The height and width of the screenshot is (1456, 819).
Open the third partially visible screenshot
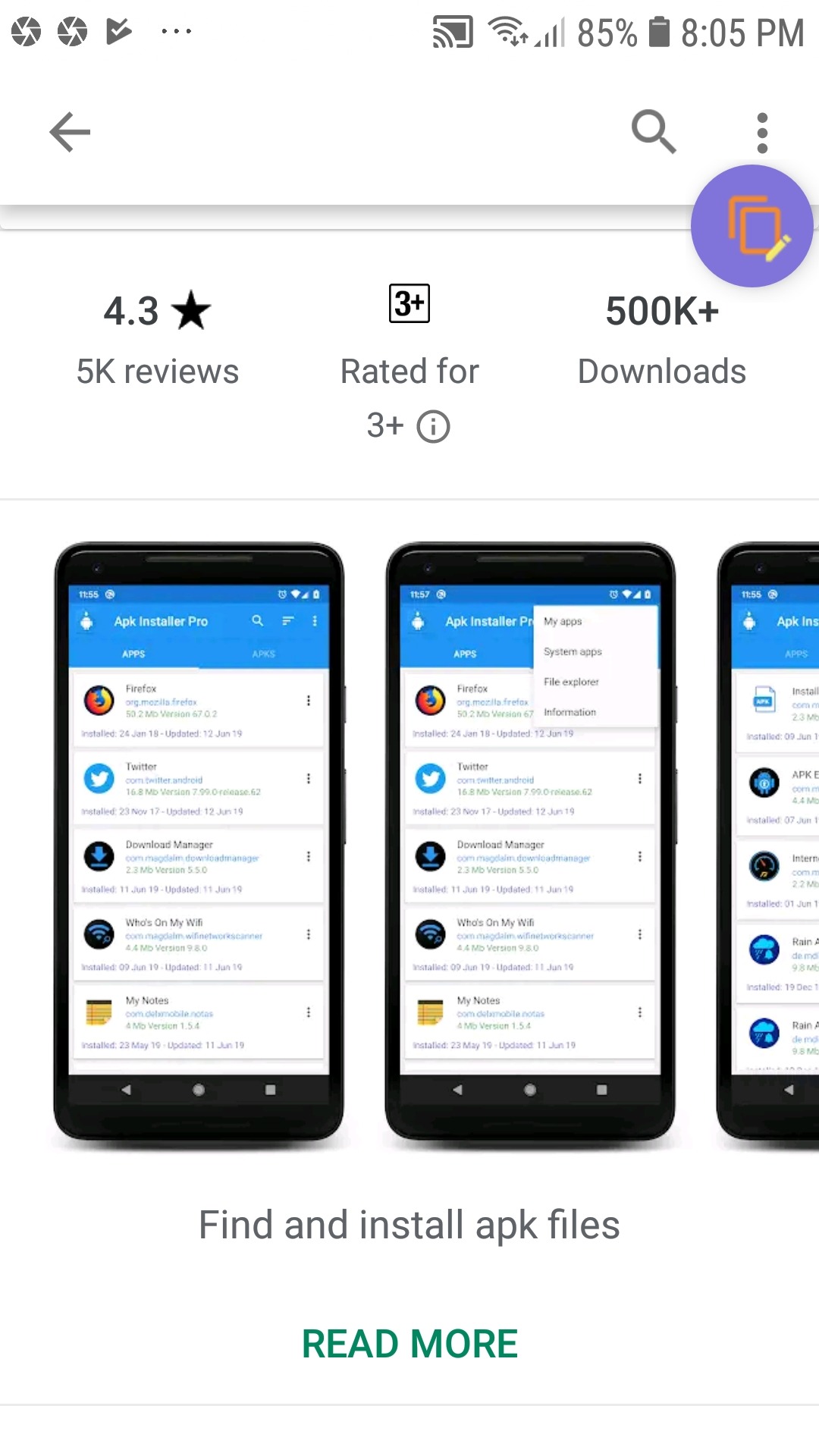[x=770, y=842]
